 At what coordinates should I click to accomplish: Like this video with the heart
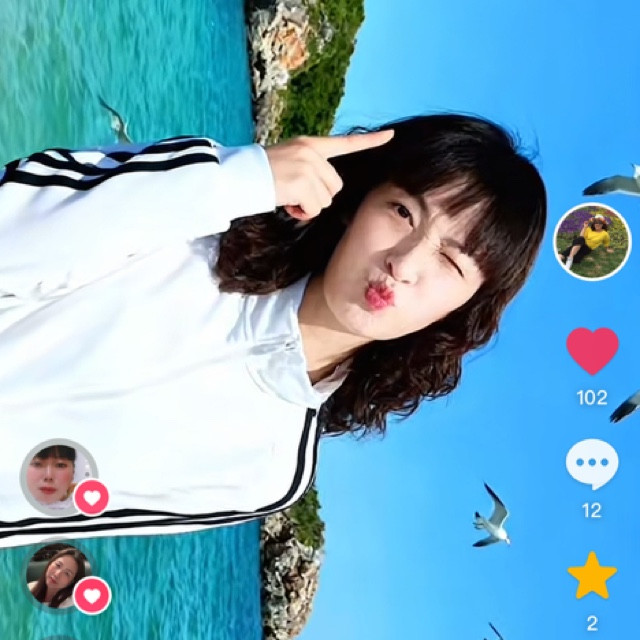[592, 351]
